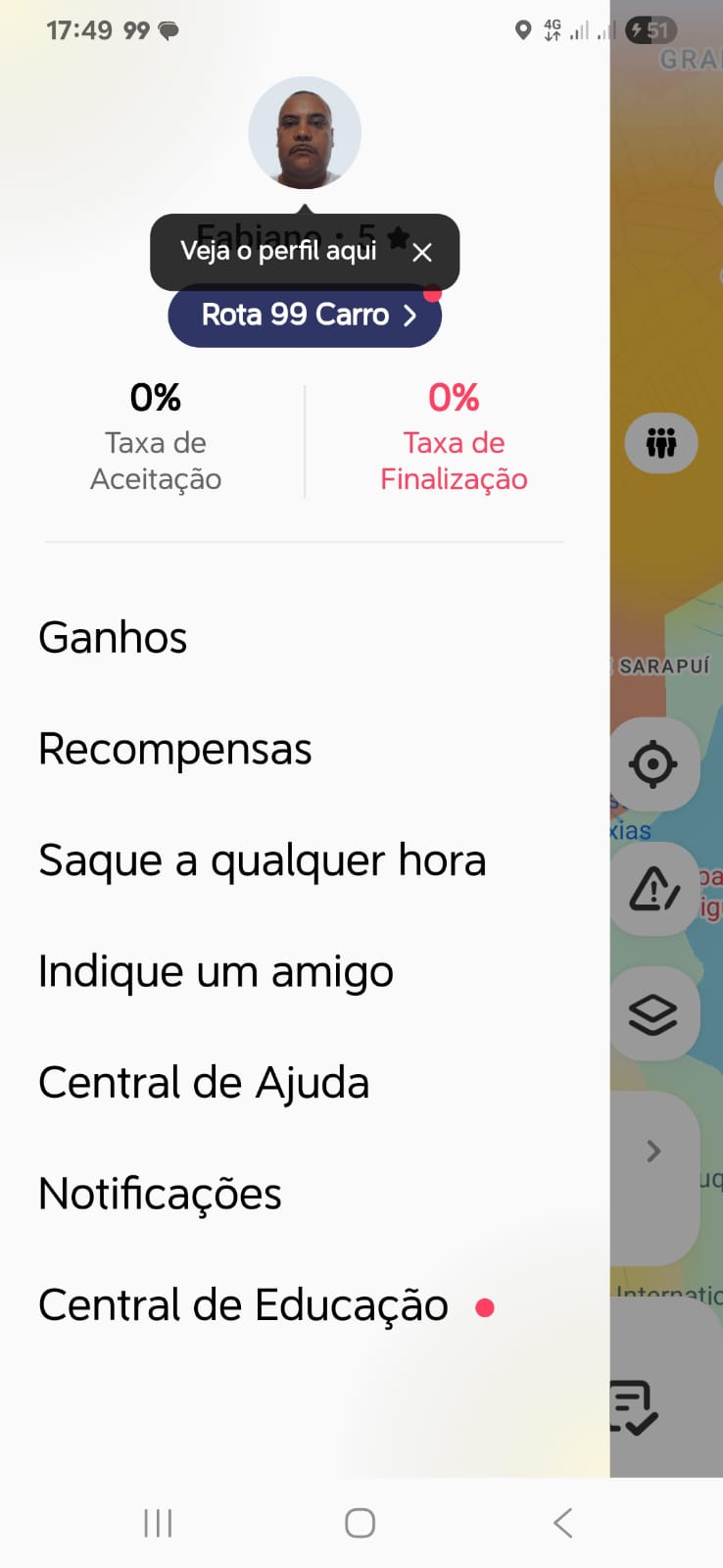Go to Recompensas
The image size is (723, 1568).
(174, 750)
